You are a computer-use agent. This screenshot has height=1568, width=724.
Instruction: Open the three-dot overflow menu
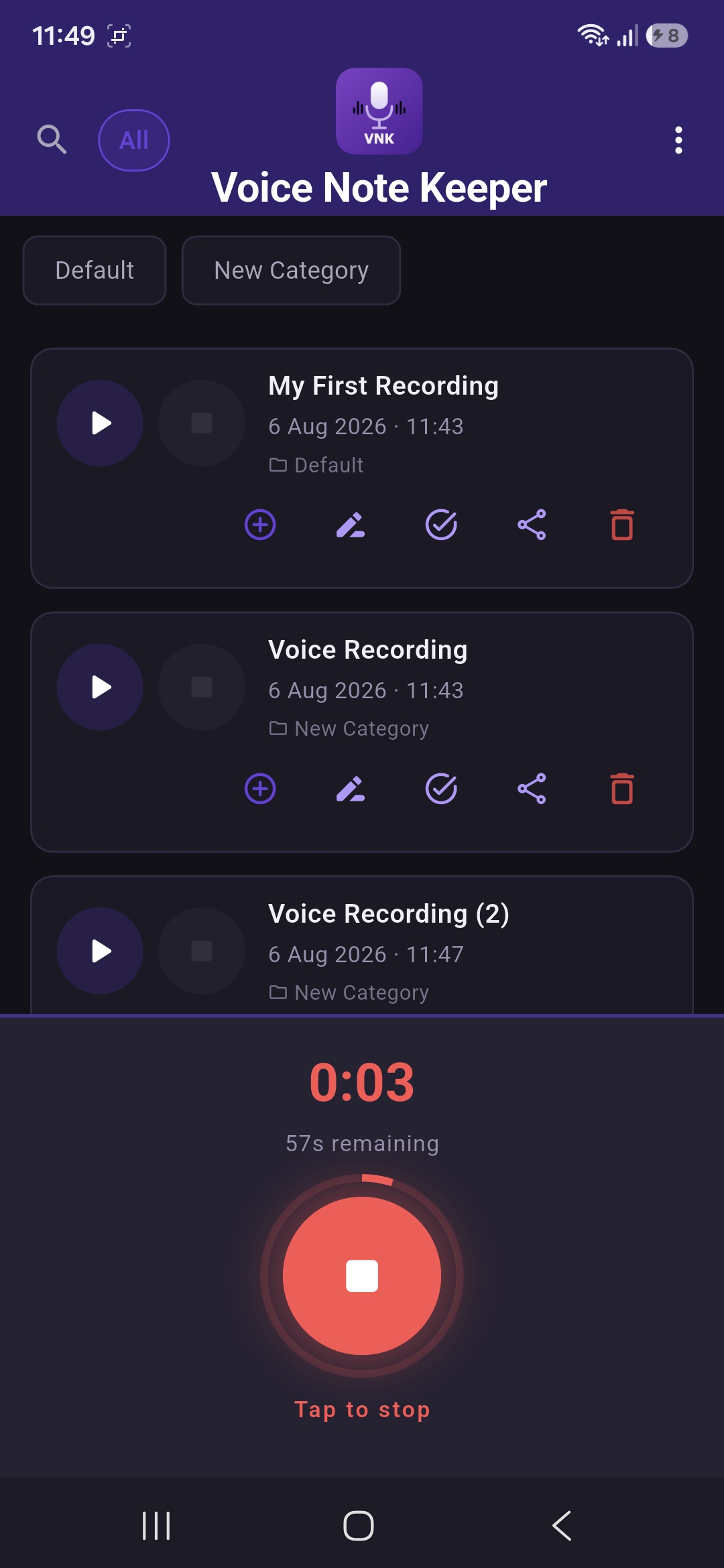(x=678, y=140)
